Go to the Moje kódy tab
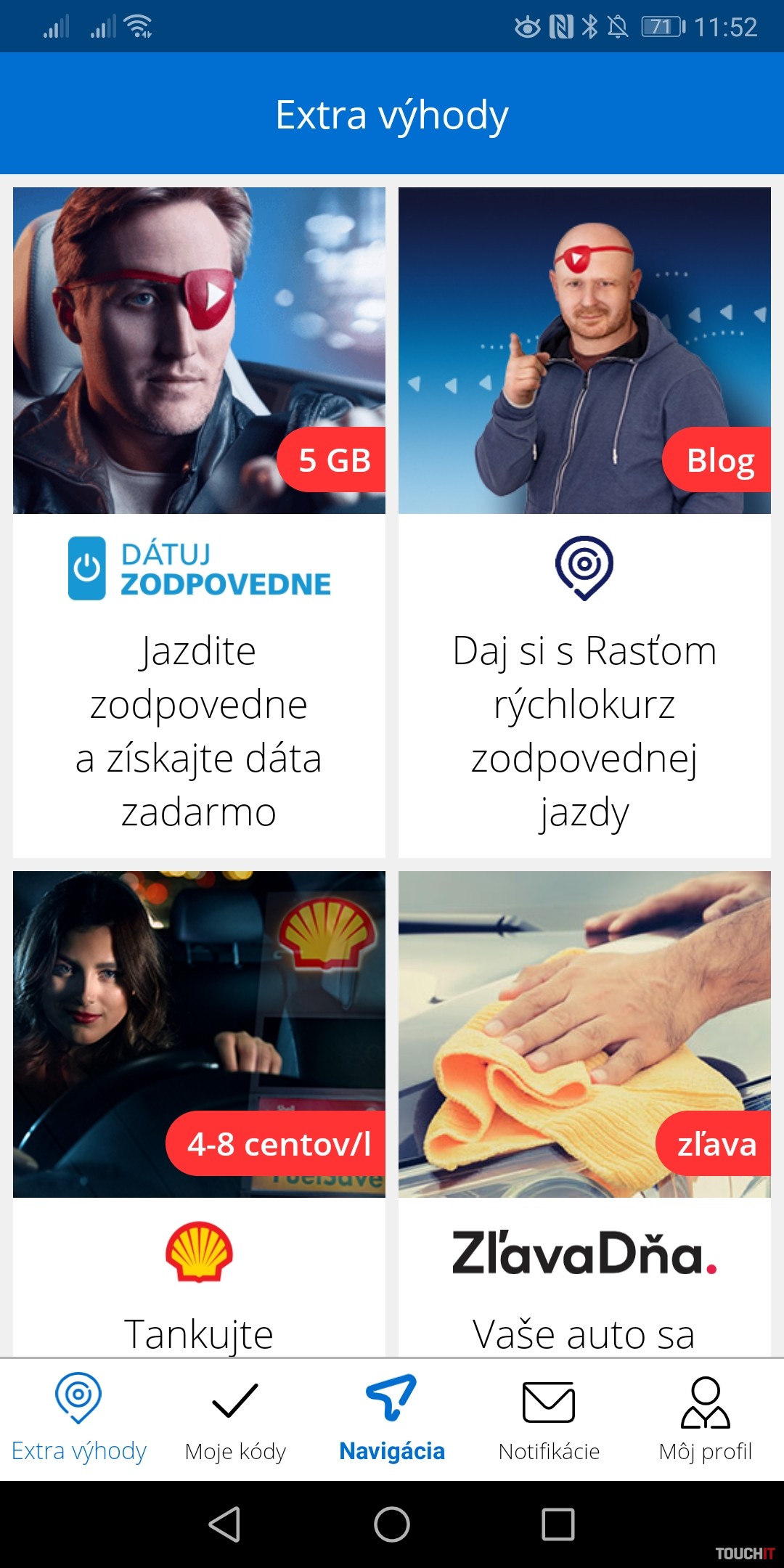Screen dimensions: 784x1568 click(235, 1418)
